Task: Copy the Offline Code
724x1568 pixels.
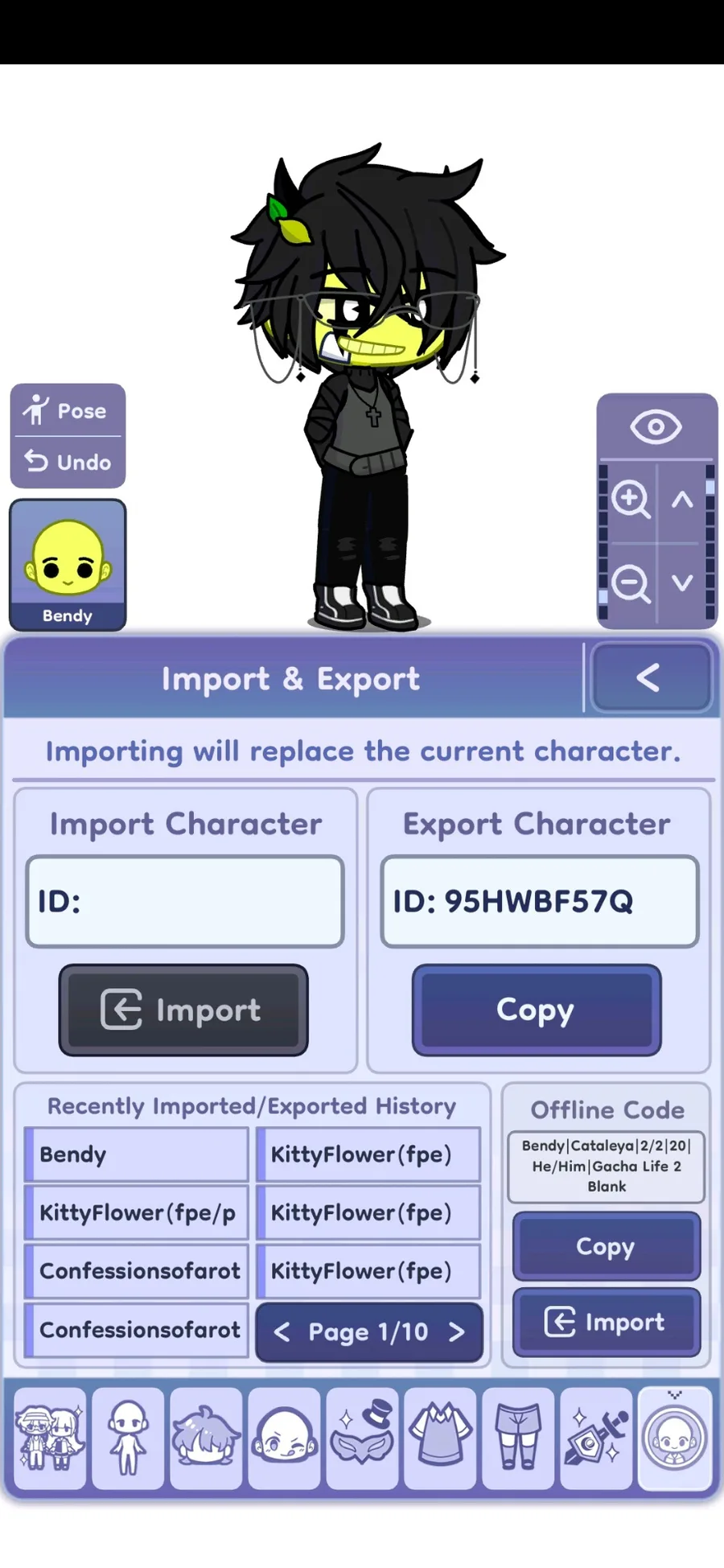Action: (607, 1246)
